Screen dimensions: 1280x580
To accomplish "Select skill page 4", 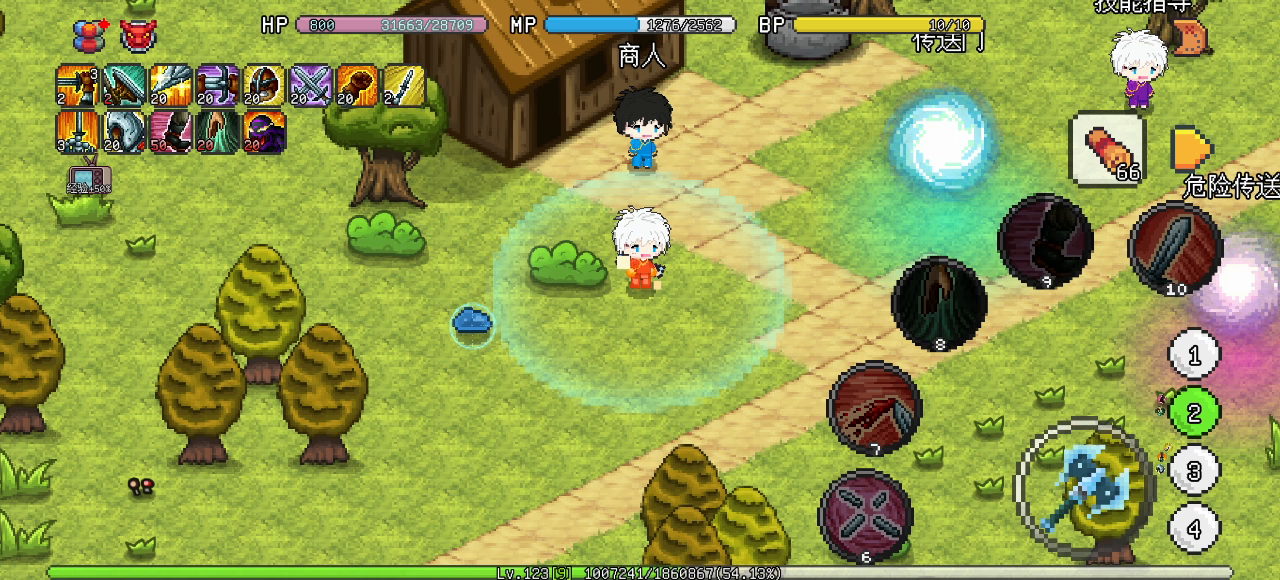I will [x=1194, y=528].
